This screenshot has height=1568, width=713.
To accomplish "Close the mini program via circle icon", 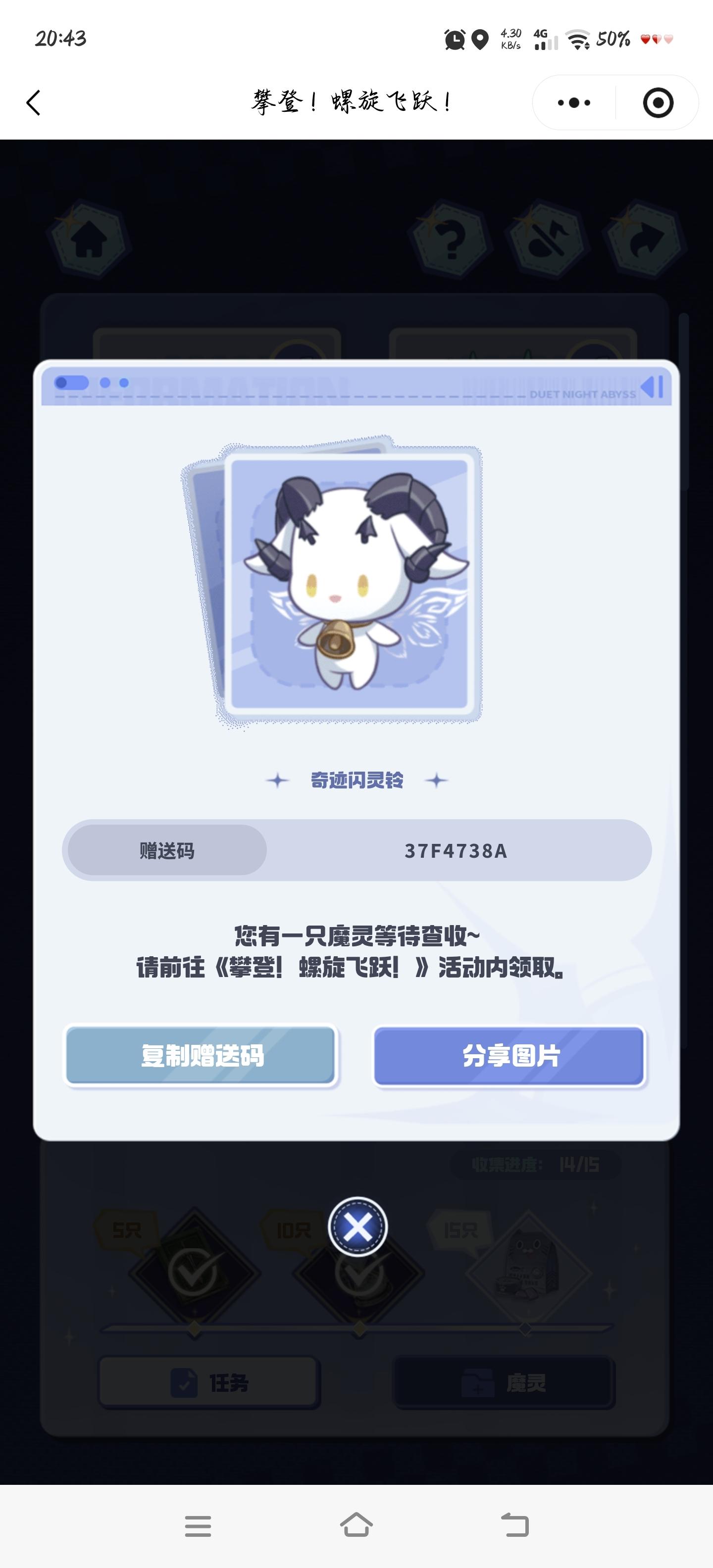I will 658,102.
